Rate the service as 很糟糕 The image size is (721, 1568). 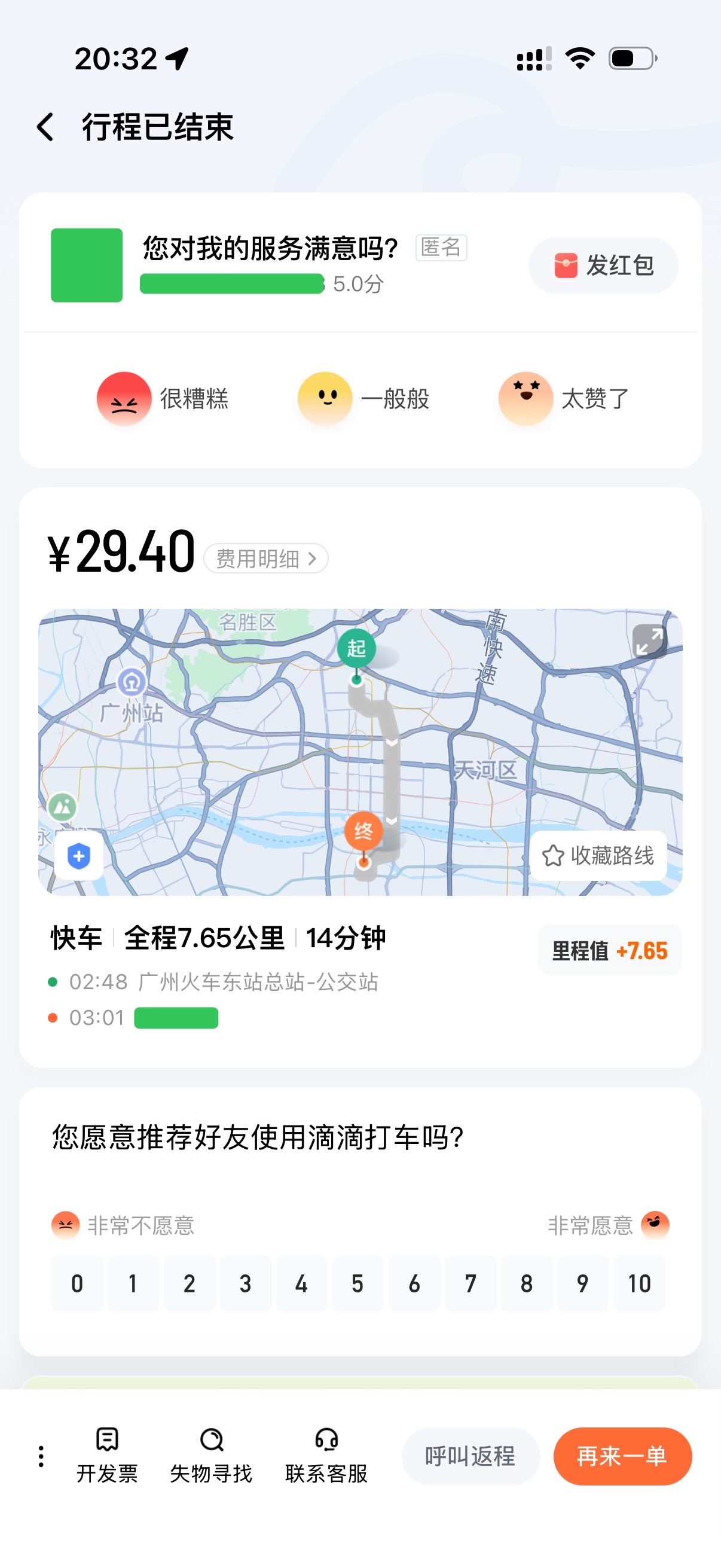tap(163, 399)
